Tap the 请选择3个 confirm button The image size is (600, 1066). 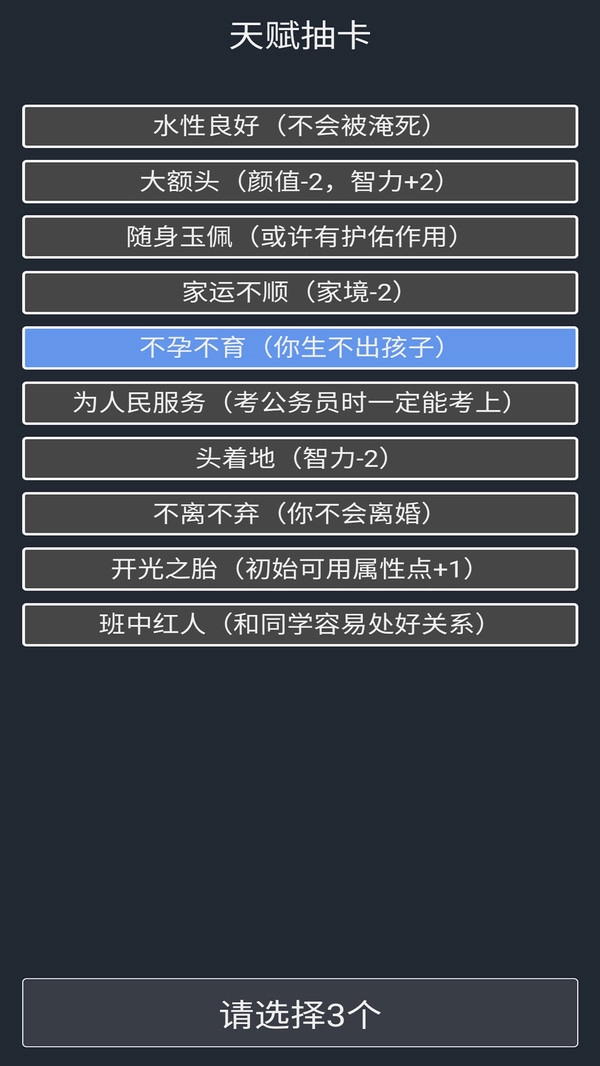pyautogui.click(x=300, y=1013)
